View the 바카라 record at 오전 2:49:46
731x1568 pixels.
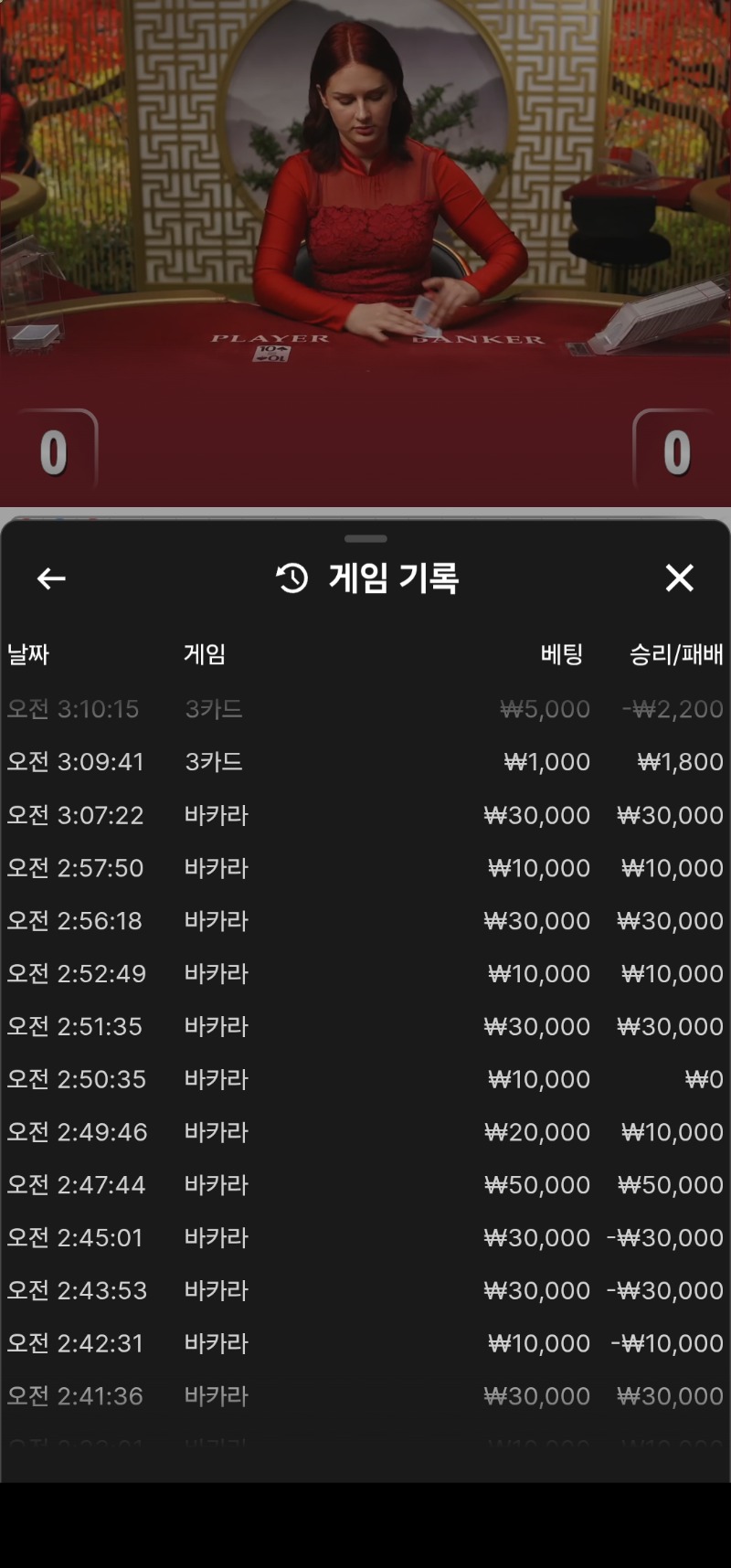coord(365,1133)
